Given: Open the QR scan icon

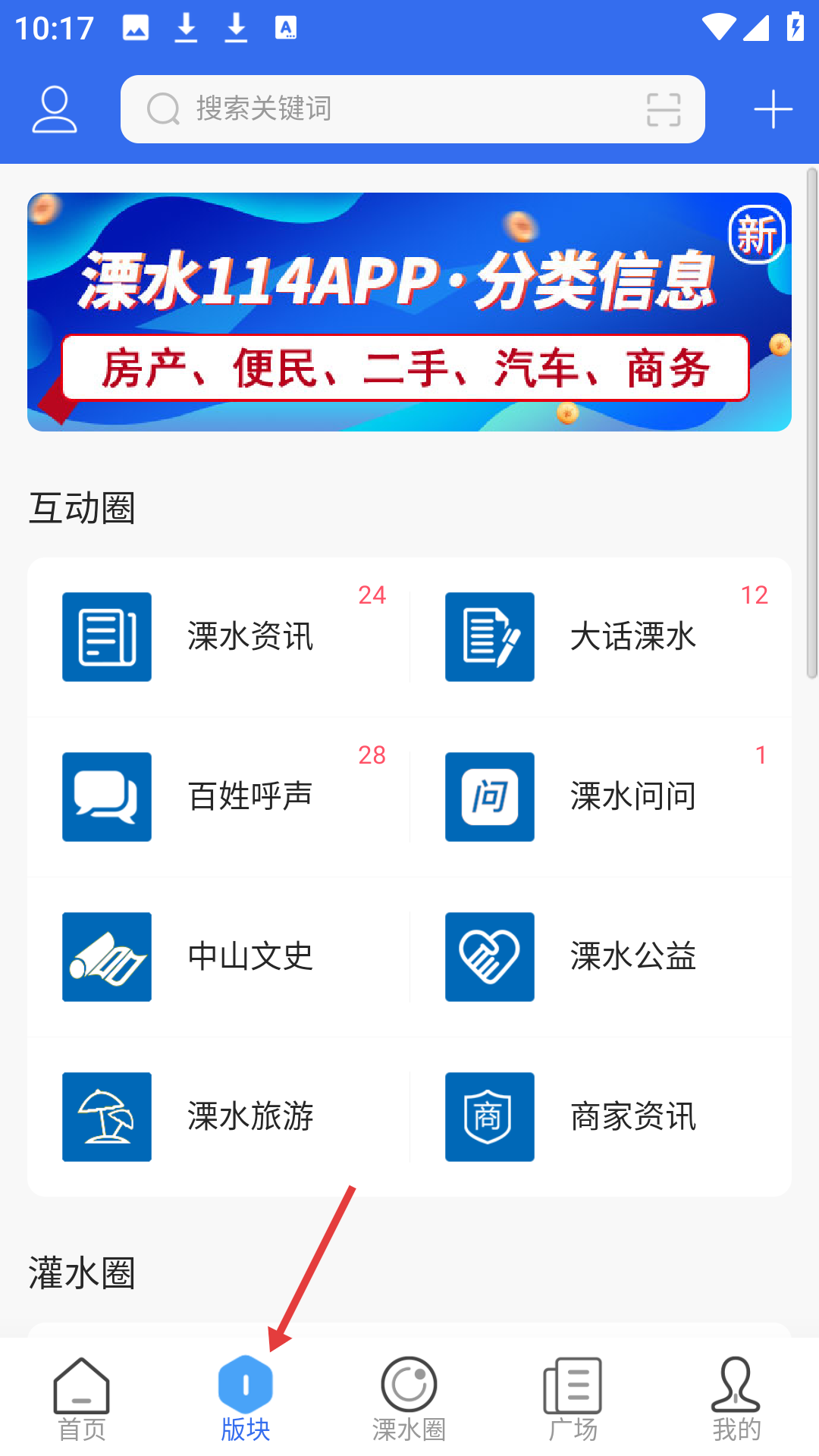Looking at the screenshot, I should (664, 109).
